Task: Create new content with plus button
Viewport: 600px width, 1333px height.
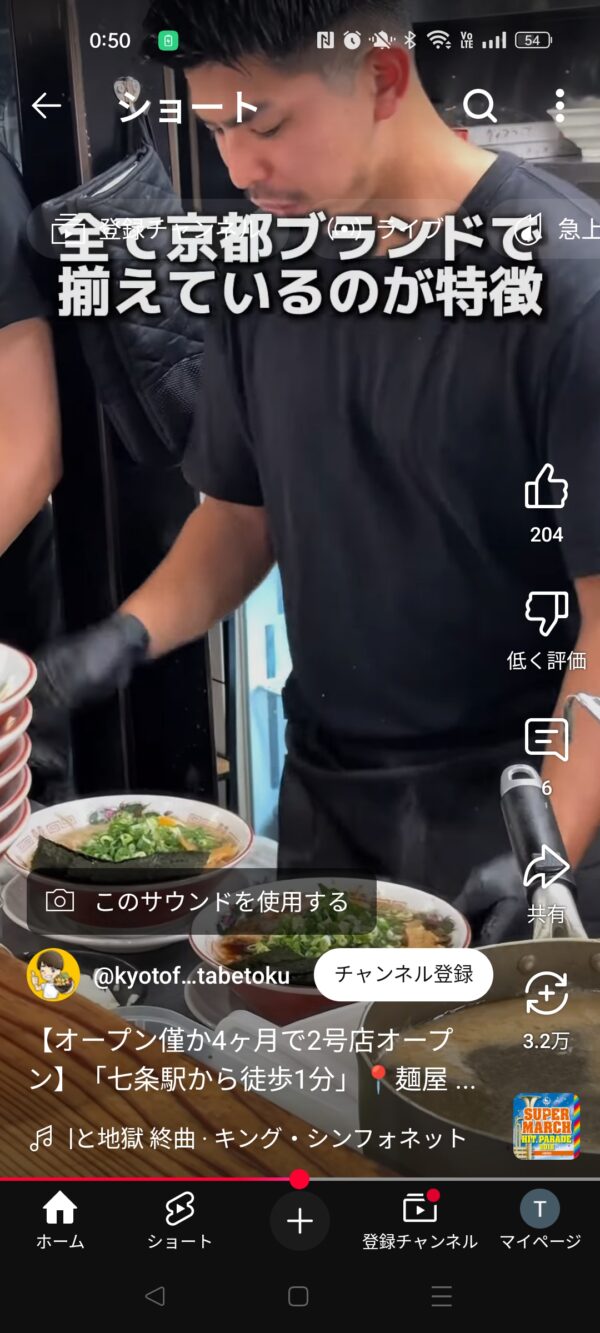Action: pyautogui.click(x=300, y=1221)
